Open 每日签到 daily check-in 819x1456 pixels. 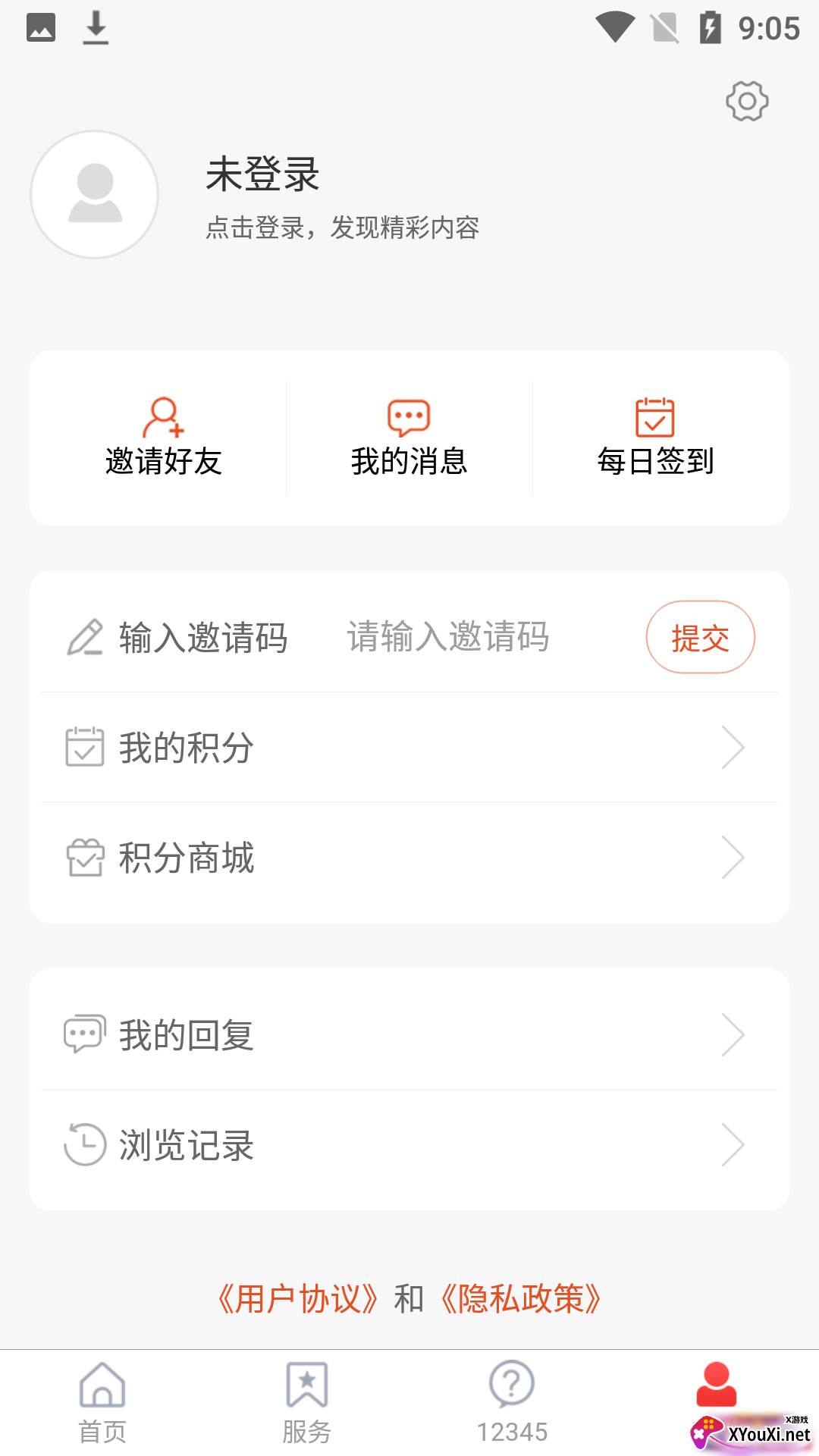click(655, 438)
